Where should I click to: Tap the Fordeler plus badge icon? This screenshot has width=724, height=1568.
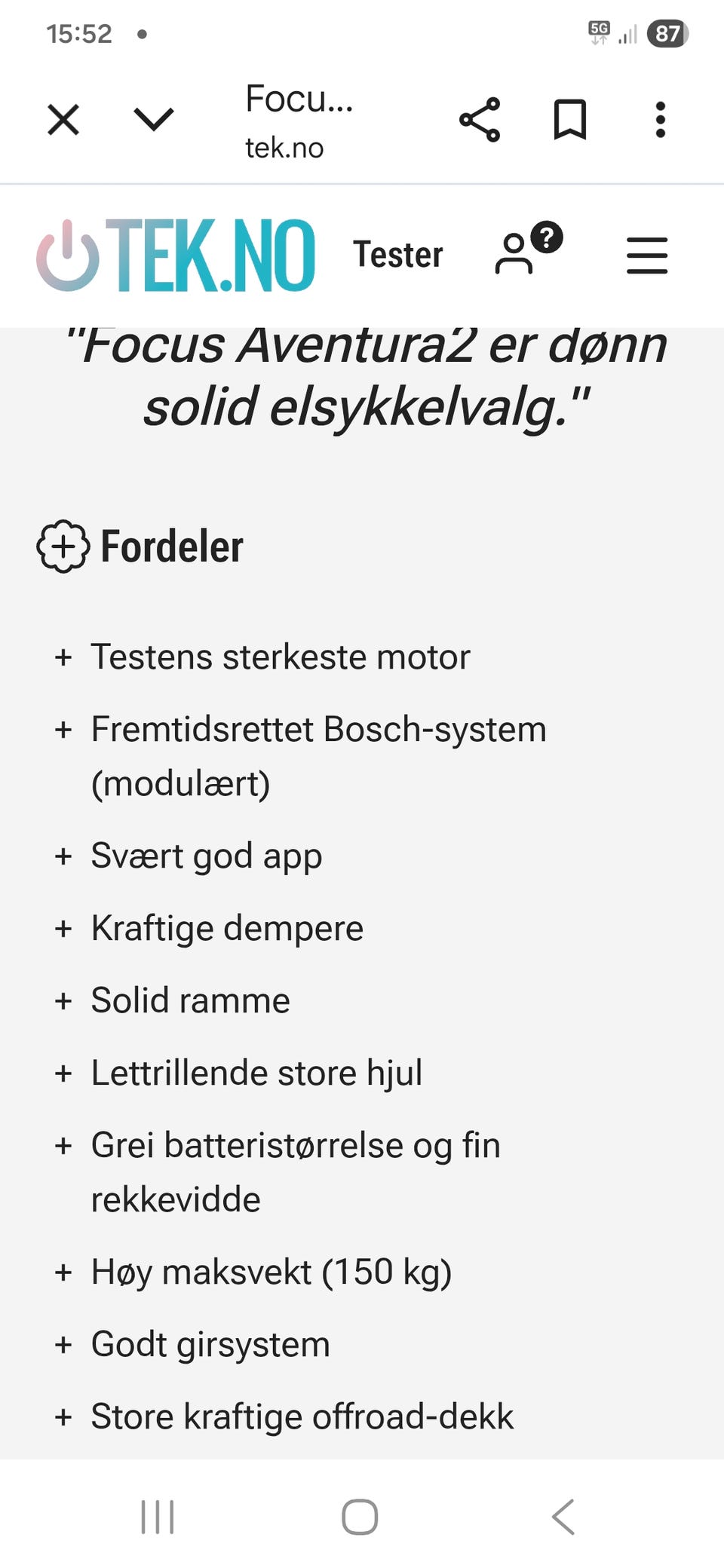[x=63, y=548]
